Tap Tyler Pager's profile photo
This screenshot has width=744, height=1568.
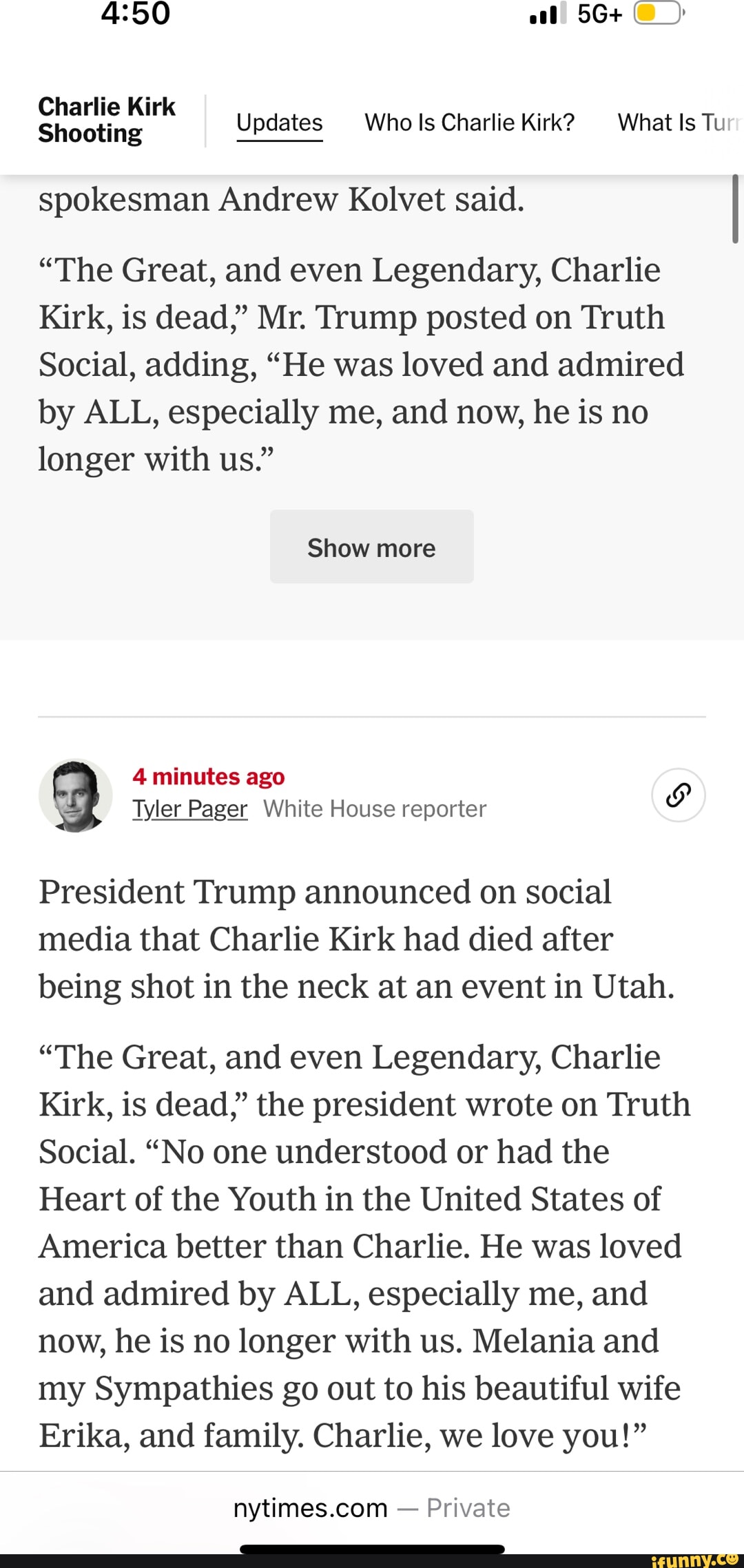pyautogui.click(x=76, y=796)
